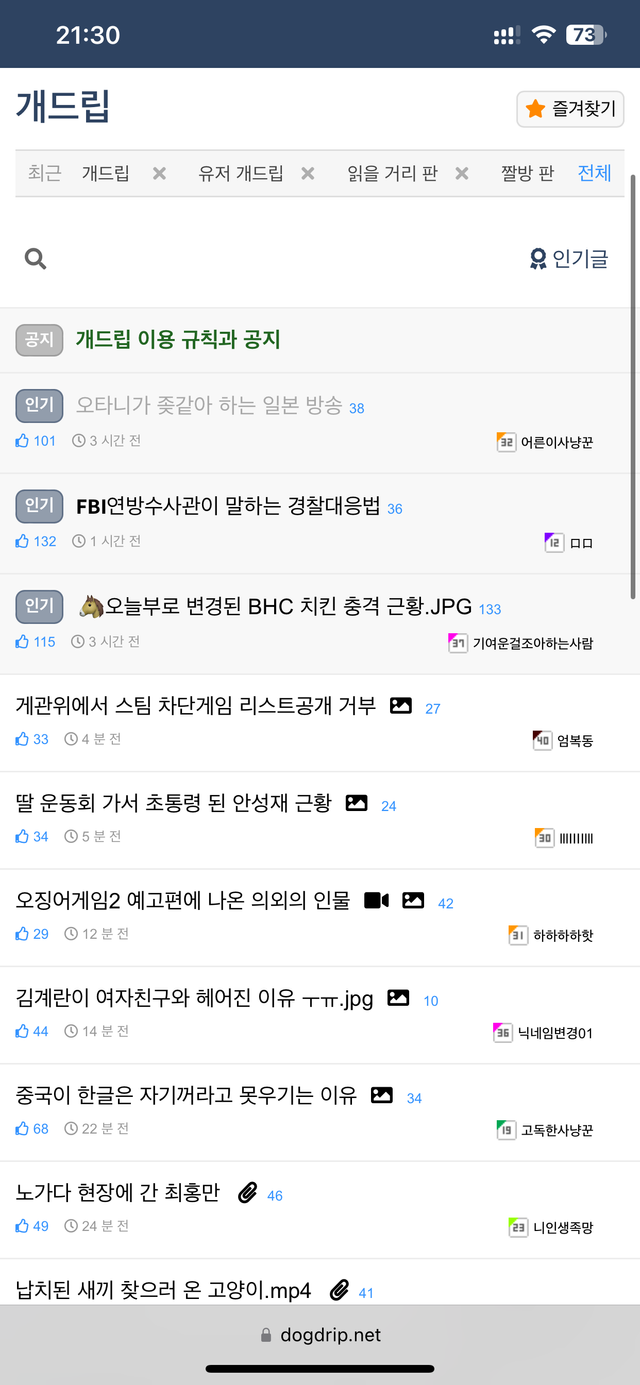Remove 유저 개드립 from recent boards
This screenshot has height=1385, width=640.
308,173
